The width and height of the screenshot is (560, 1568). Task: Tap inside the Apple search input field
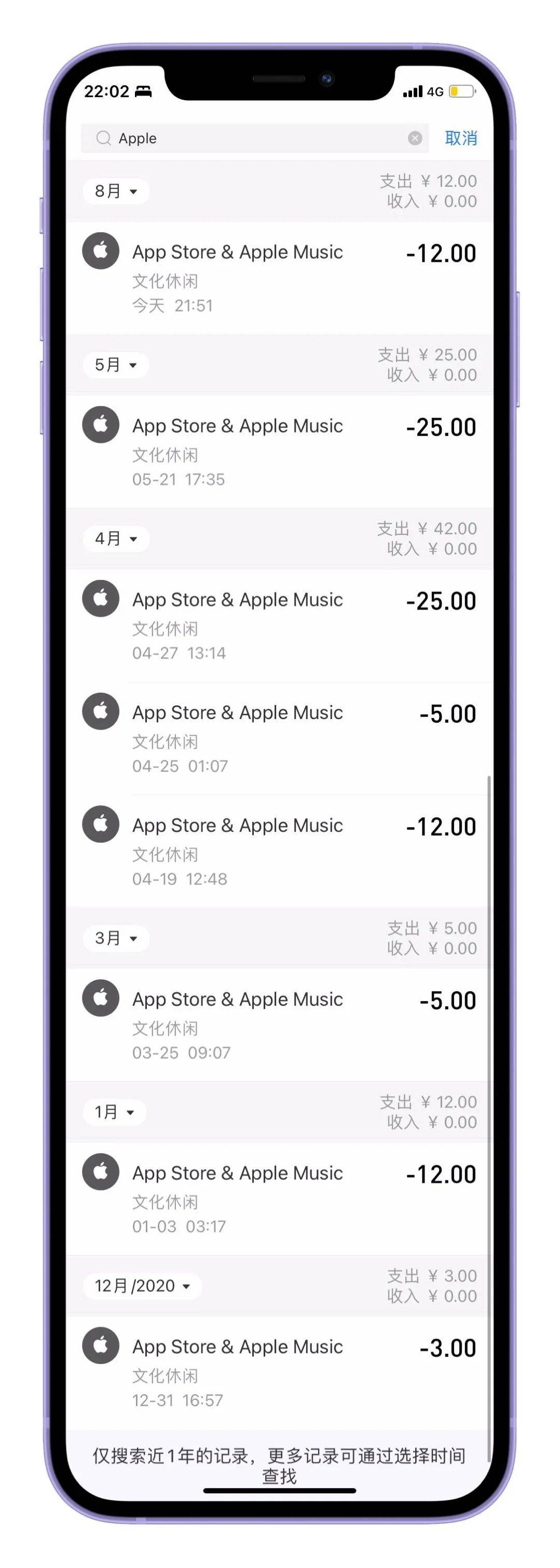pos(243,138)
